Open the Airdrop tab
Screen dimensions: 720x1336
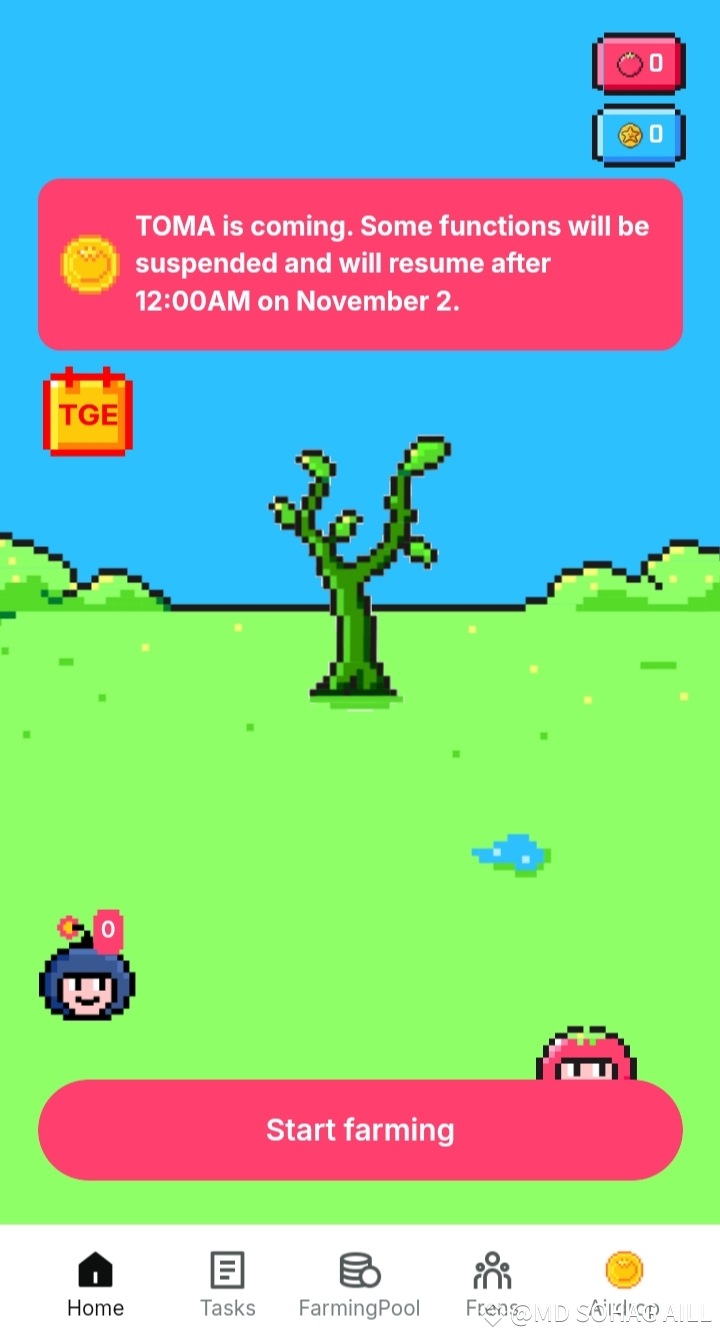[624, 1285]
